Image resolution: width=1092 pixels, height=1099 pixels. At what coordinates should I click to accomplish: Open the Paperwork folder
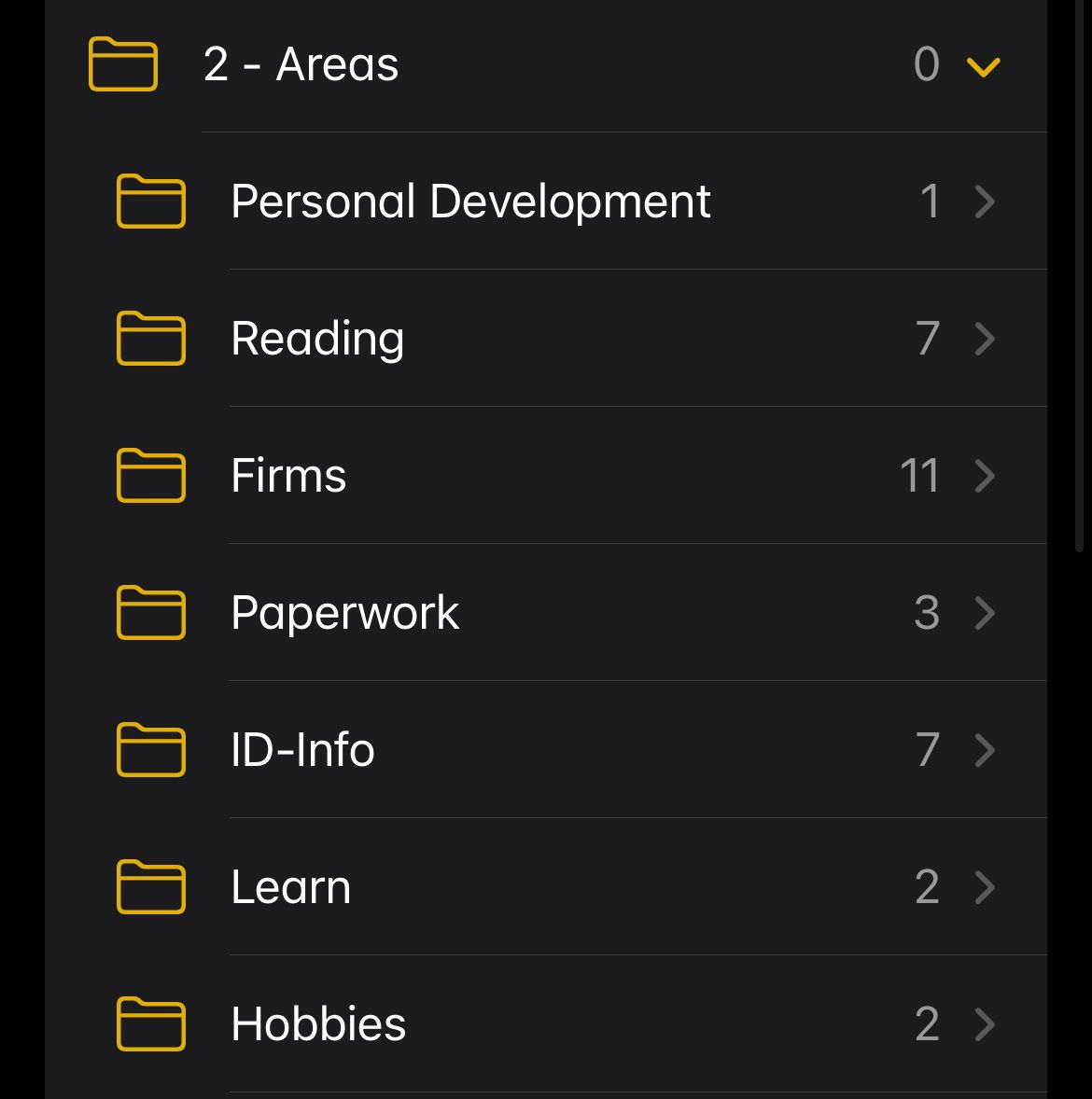(344, 613)
